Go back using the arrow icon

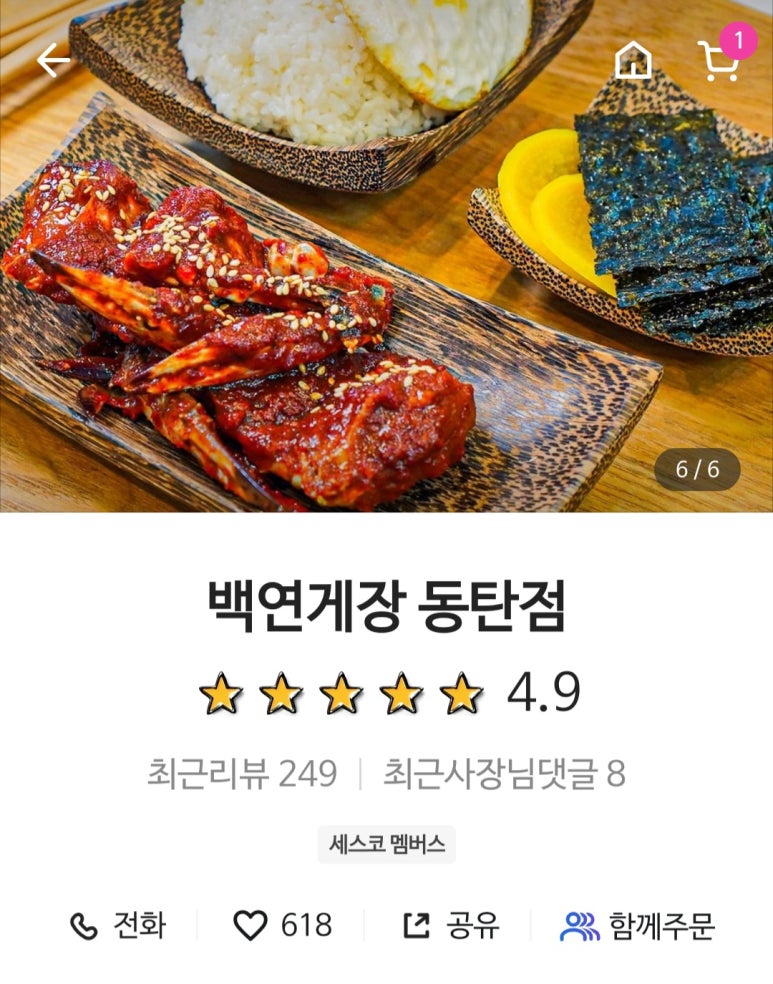(53, 62)
